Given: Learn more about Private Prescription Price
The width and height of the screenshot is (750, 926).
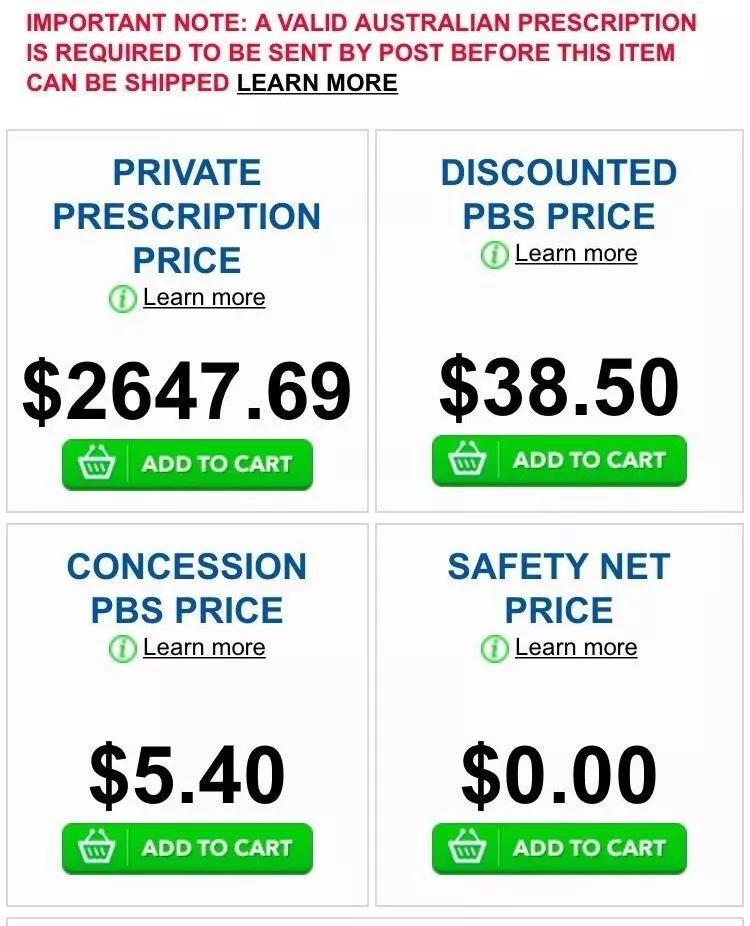Looking at the screenshot, I should [203, 298].
